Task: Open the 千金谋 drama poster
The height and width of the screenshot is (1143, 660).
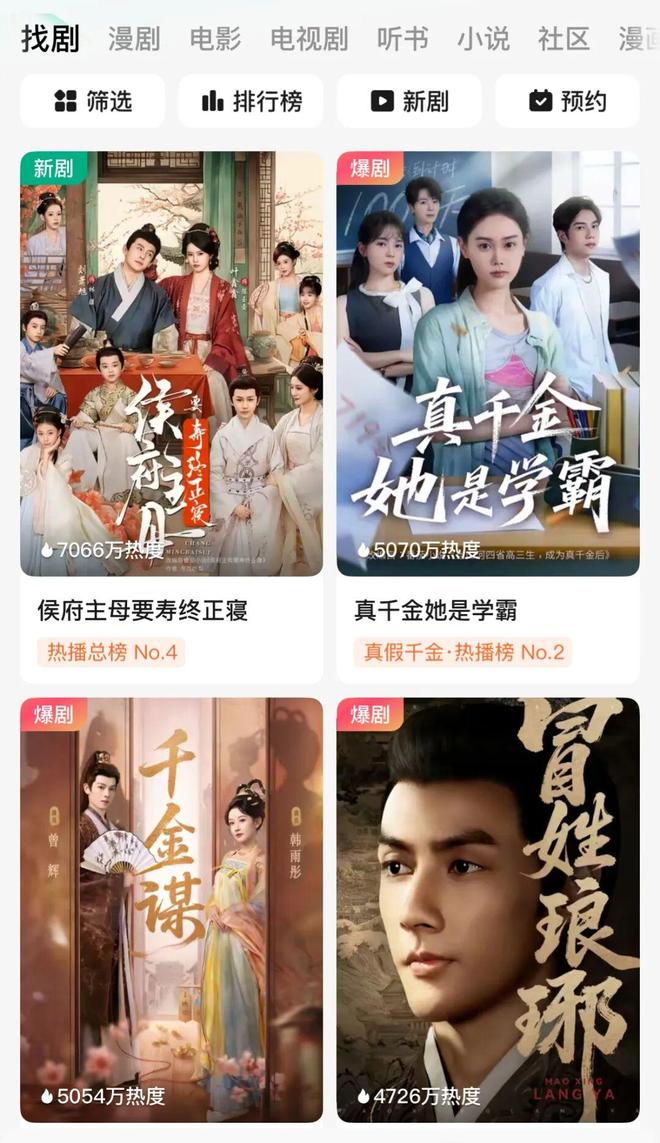Action: (x=171, y=909)
